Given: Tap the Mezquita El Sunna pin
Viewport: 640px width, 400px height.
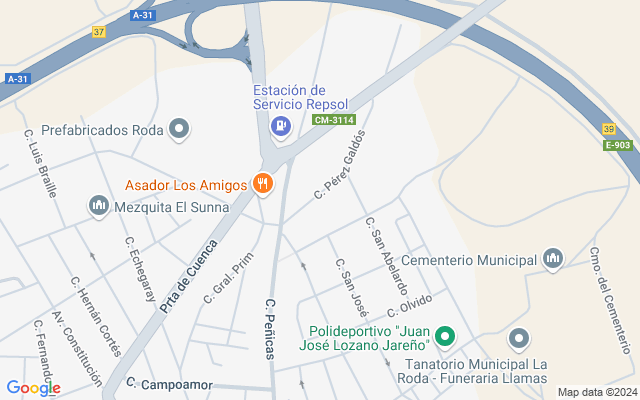Looking at the screenshot, I should [x=98, y=207].
